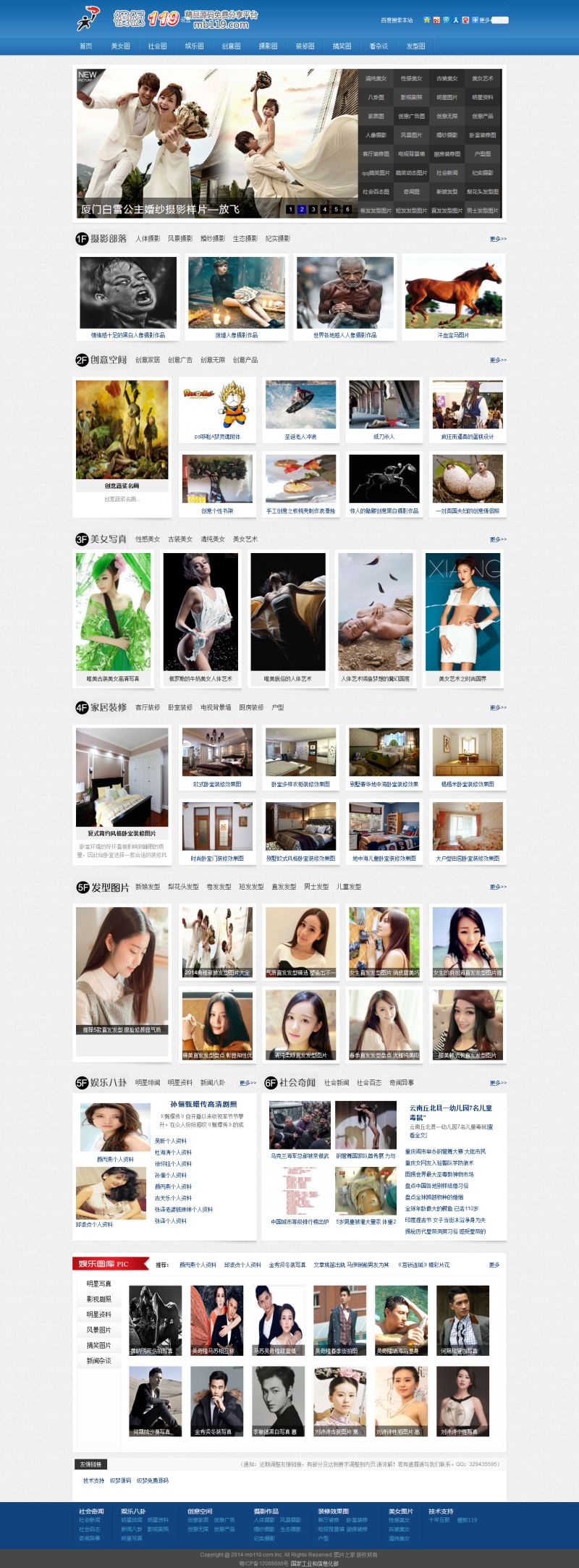Open the 明星资料 tile in the banner grid

point(482,97)
